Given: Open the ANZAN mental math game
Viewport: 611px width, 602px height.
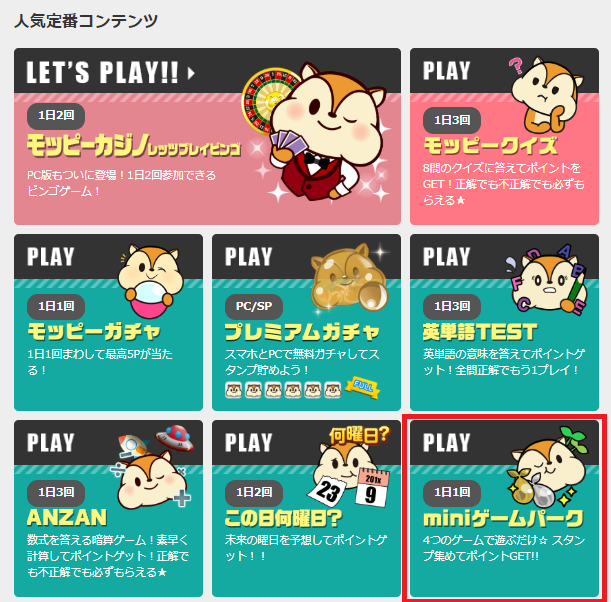Looking at the screenshot, I should tap(108, 508).
